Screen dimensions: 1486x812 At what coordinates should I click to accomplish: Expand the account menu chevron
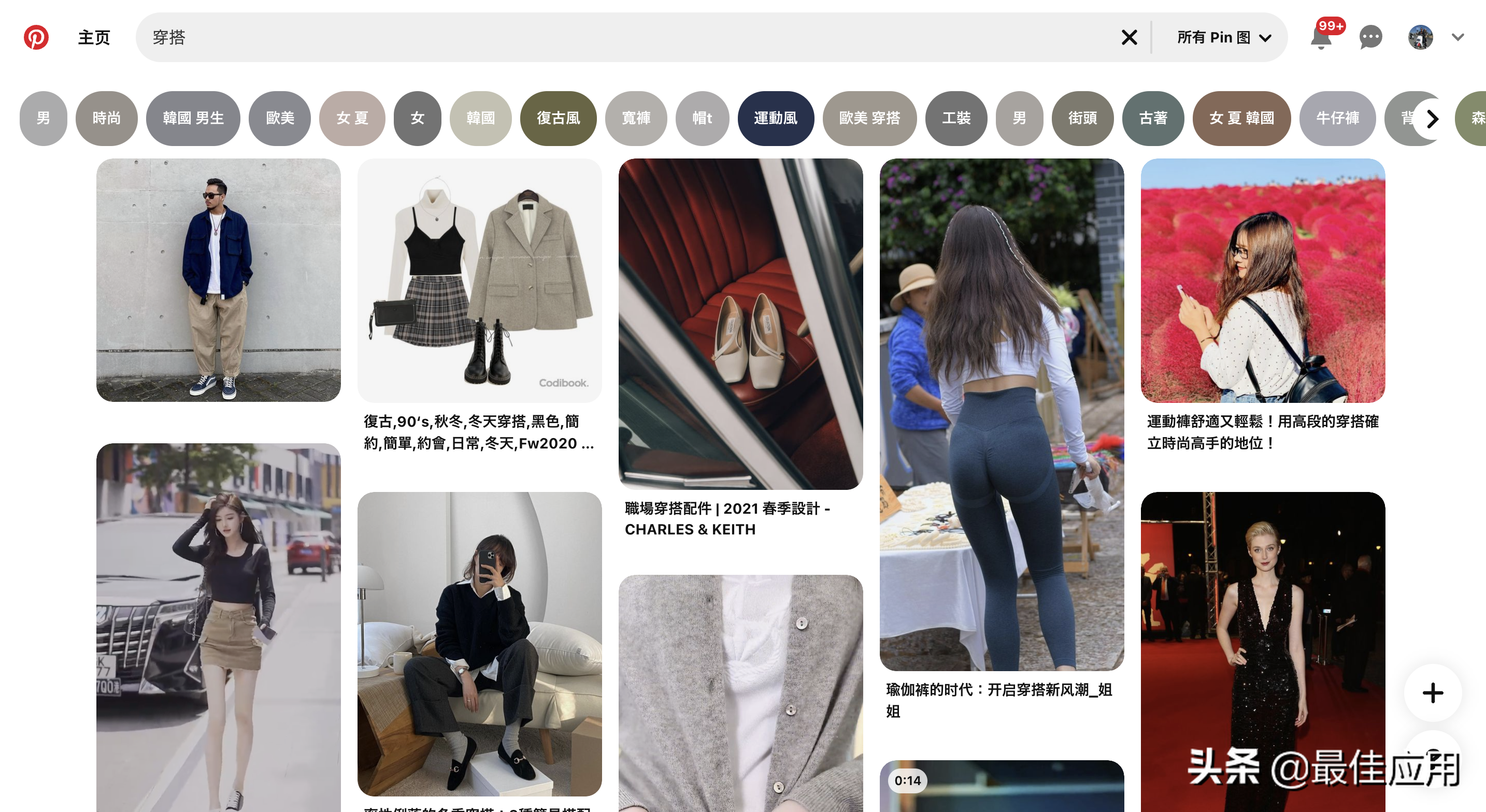click(x=1458, y=37)
